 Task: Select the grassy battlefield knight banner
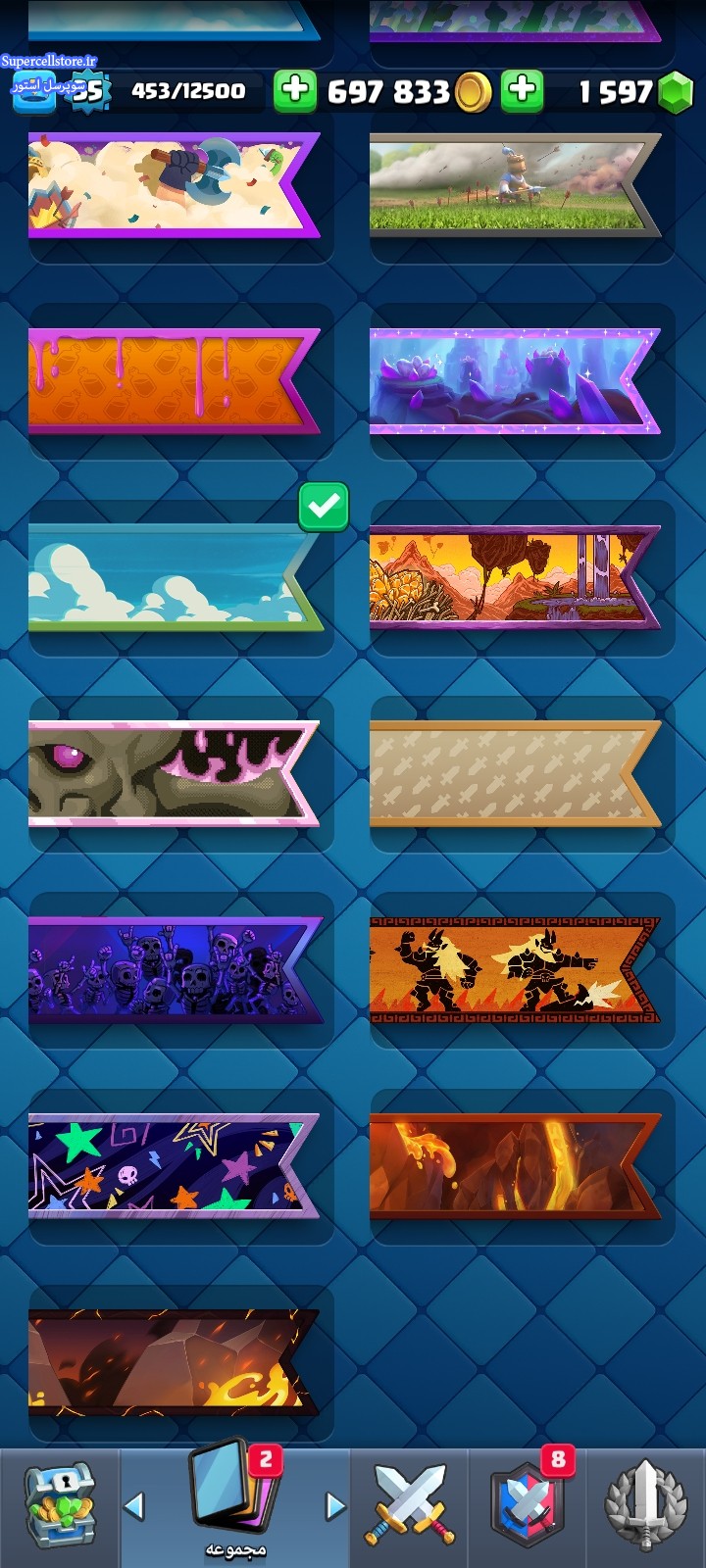pyautogui.click(x=513, y=185)
